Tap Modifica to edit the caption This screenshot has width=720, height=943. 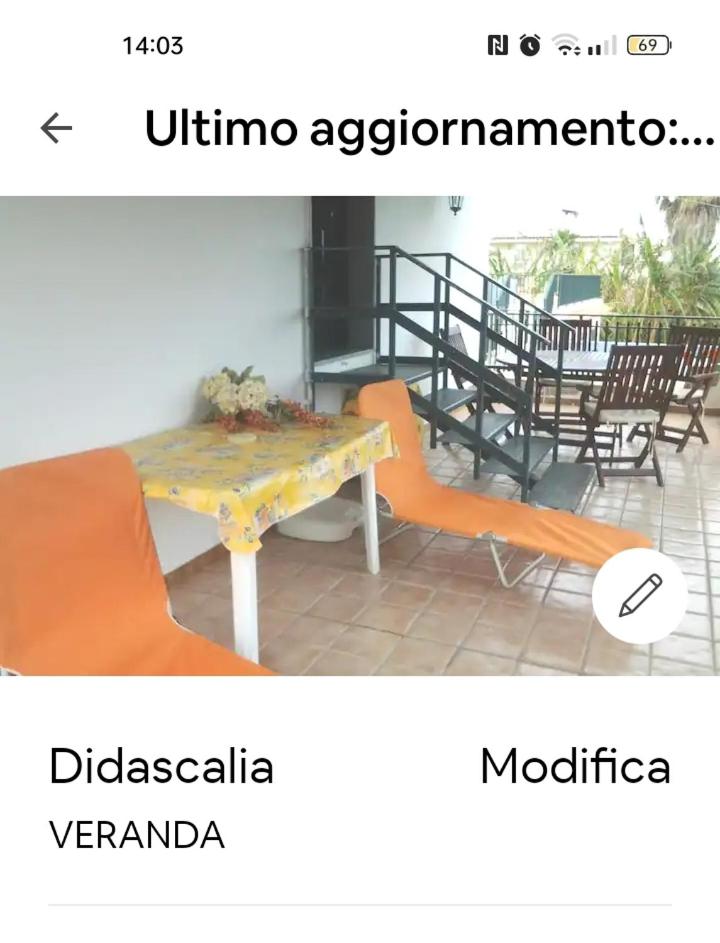[x=575, y=767]
